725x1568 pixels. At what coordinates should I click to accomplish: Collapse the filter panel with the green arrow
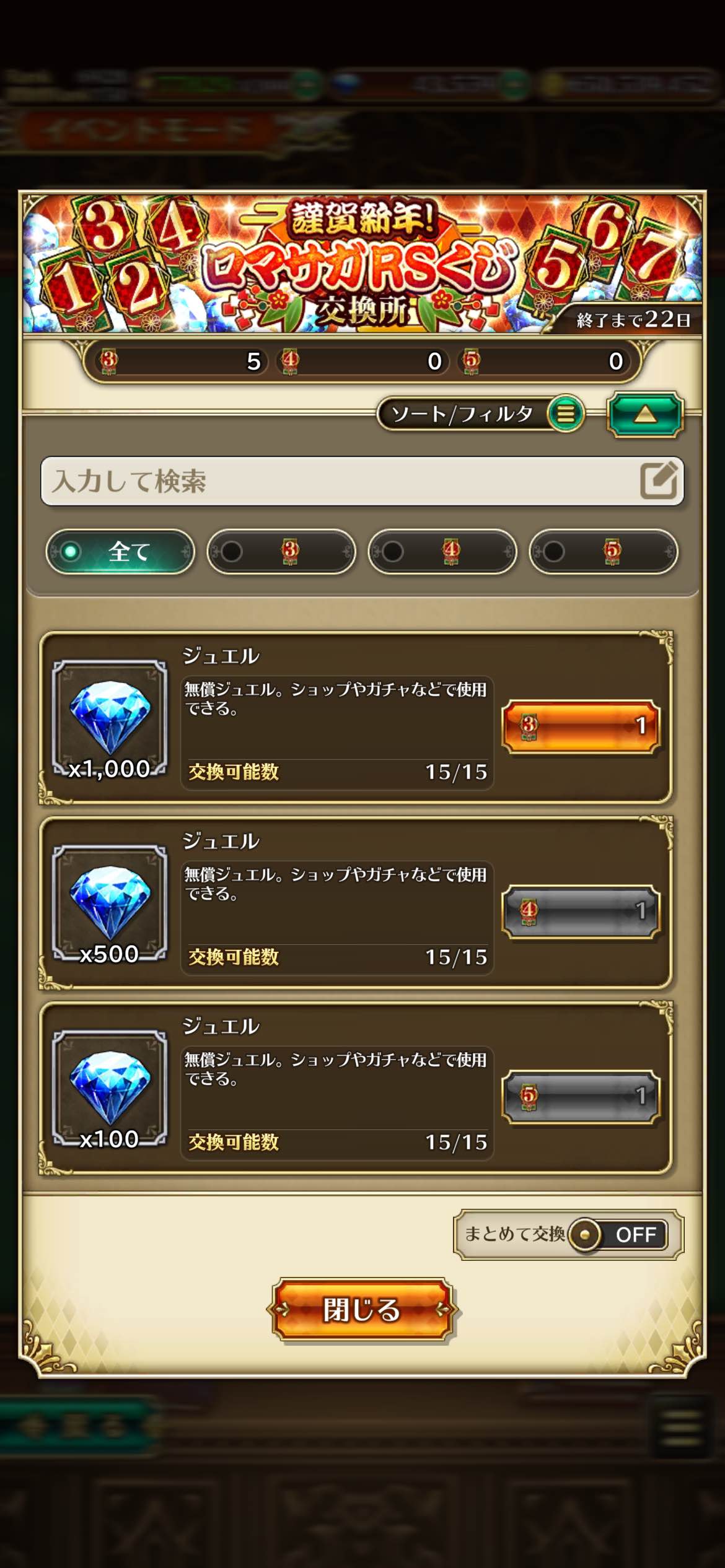click(x=645, y=414)
